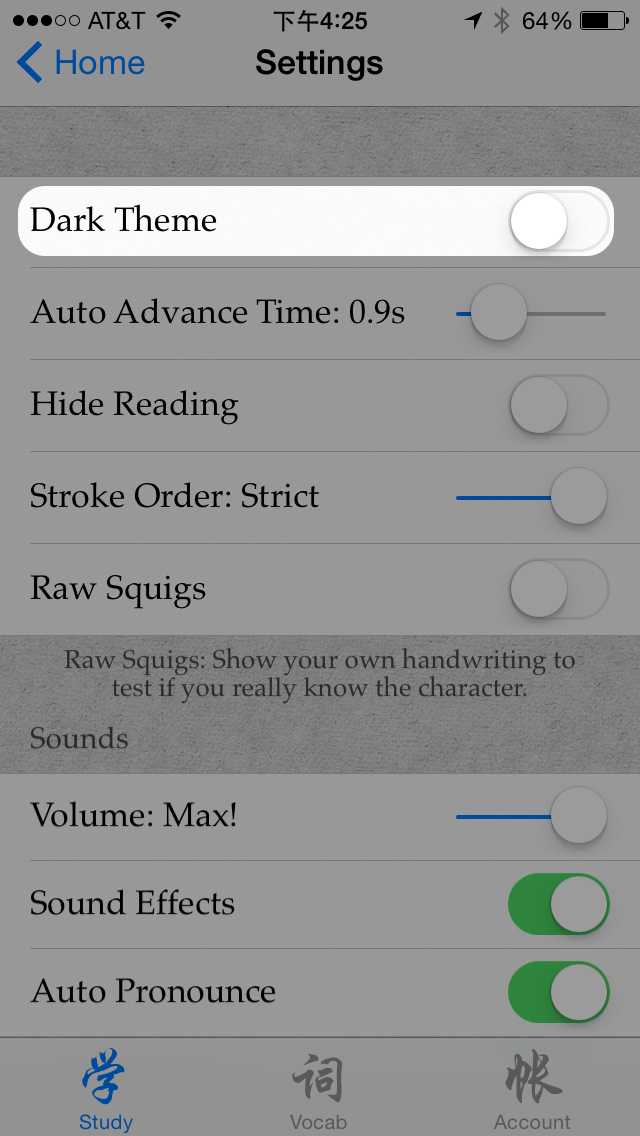The height and width of the screenshot is (1136, 640).
Task: Tap the Volume slider
Action: click(x=530, y=816)
